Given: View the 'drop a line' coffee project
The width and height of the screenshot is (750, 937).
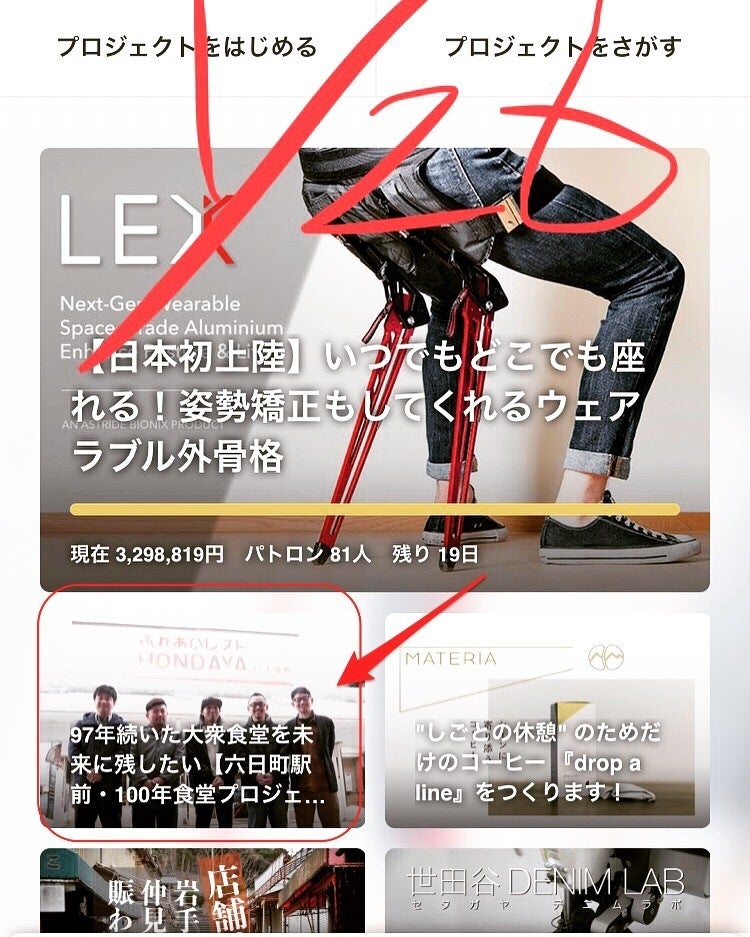Looking at the screenshot, I should [547, 720].
